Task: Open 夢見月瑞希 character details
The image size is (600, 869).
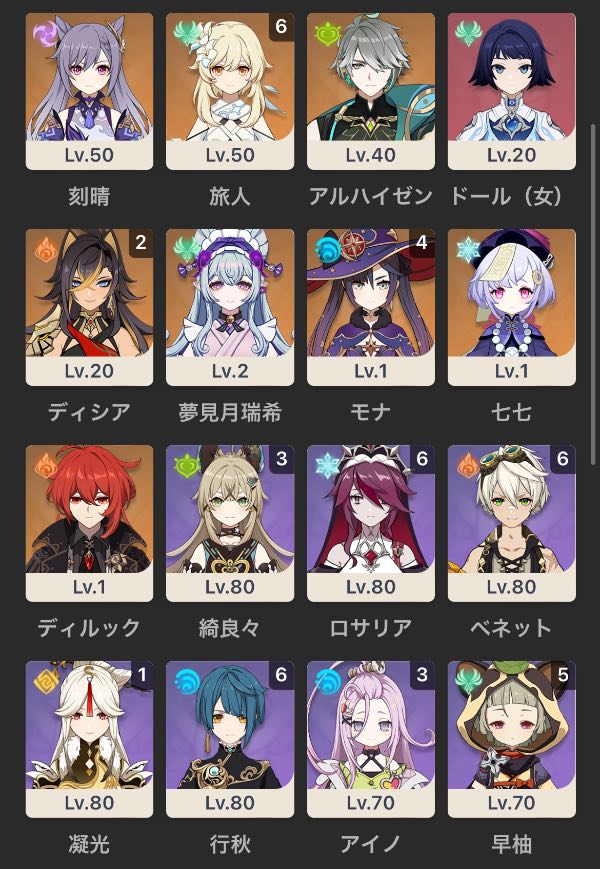Action: (230, 306)
